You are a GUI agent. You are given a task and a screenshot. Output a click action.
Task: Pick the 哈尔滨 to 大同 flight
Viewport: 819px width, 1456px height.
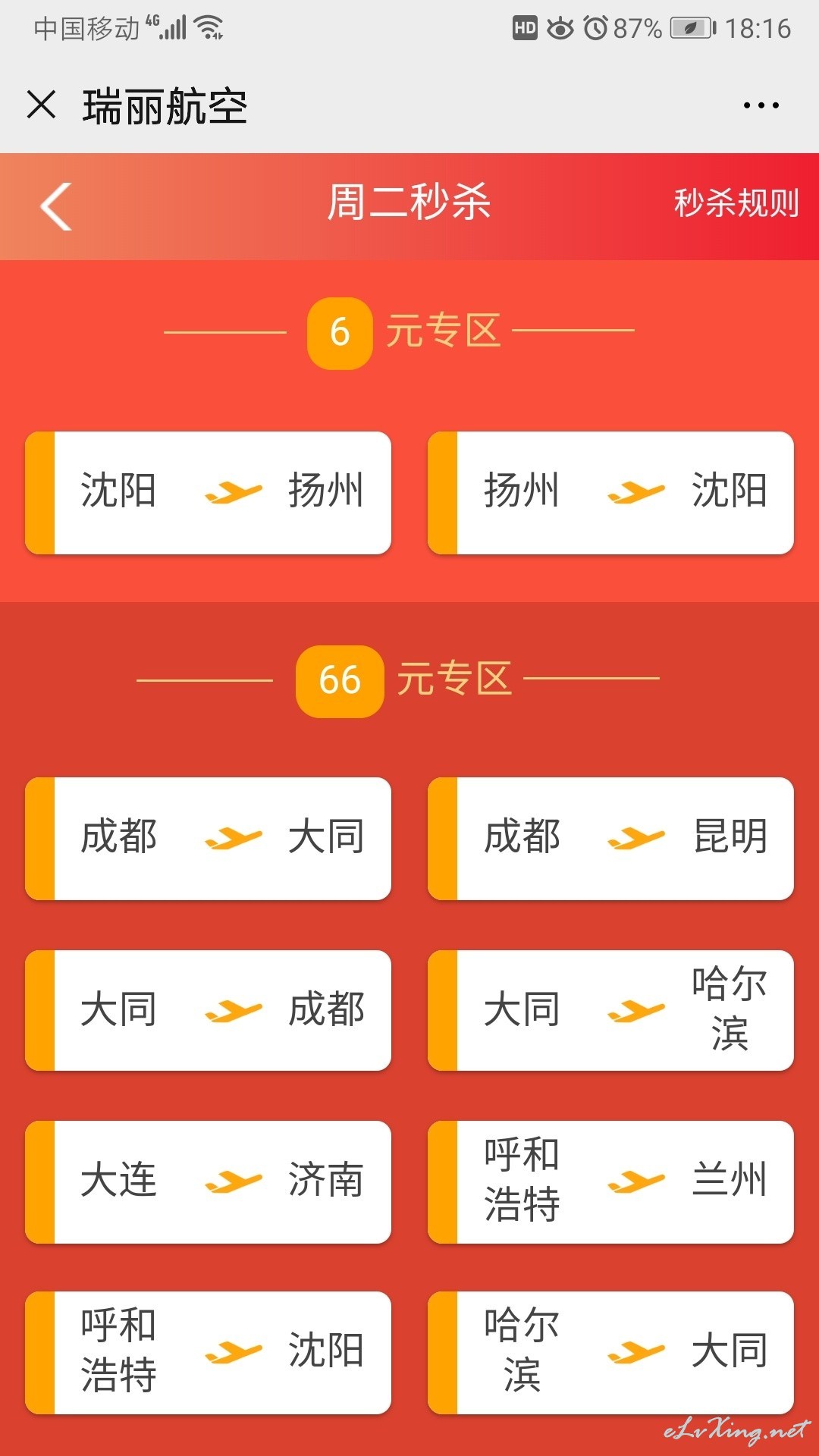(x=610, y=1352)
